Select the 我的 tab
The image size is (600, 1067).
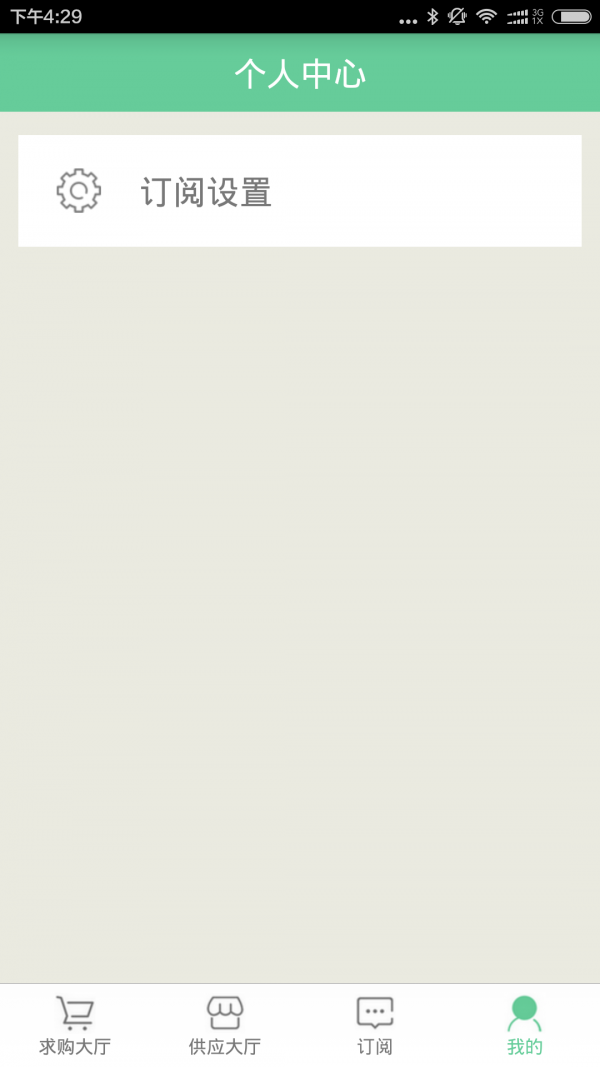point(524,1025)
